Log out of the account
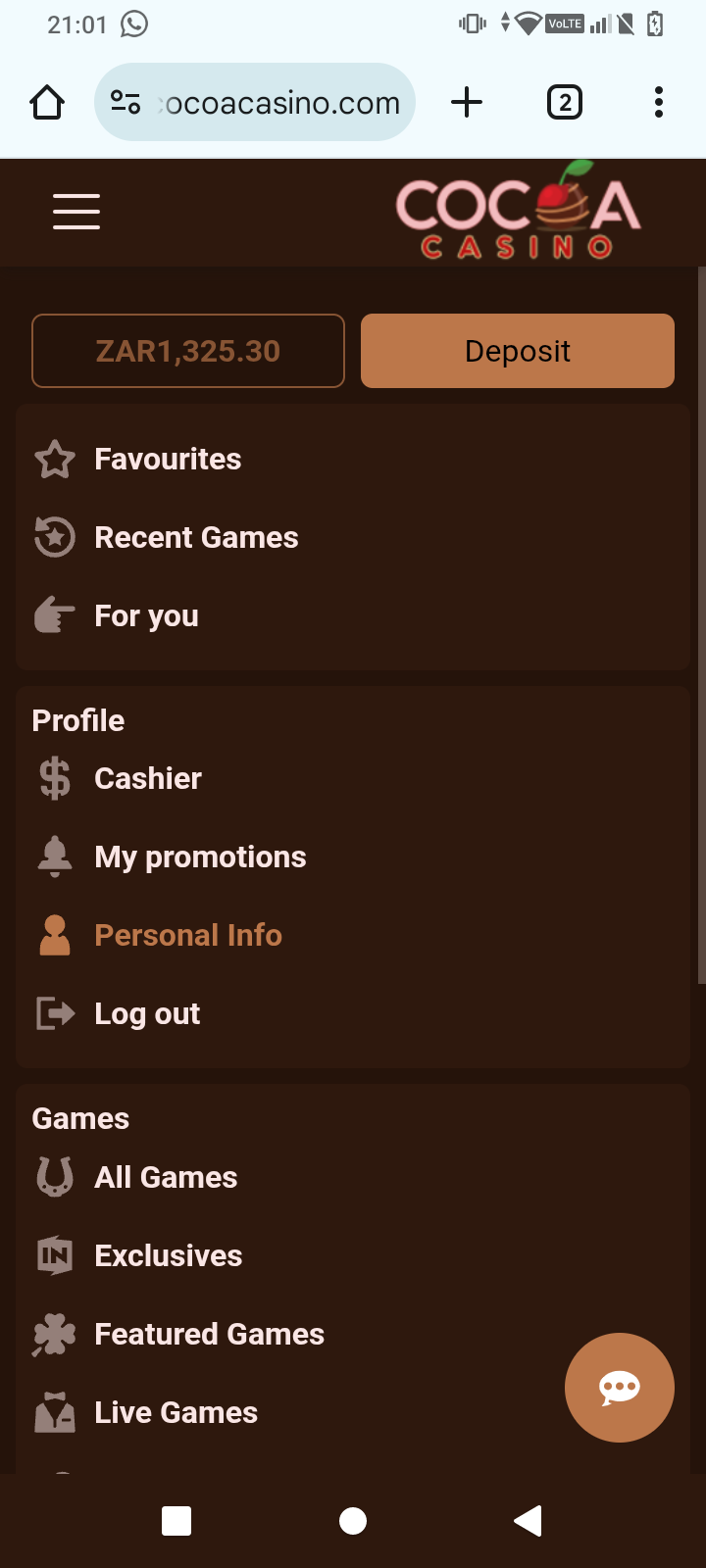The width and height of the screenshot is (706, 1568). tap(147, 1013)
